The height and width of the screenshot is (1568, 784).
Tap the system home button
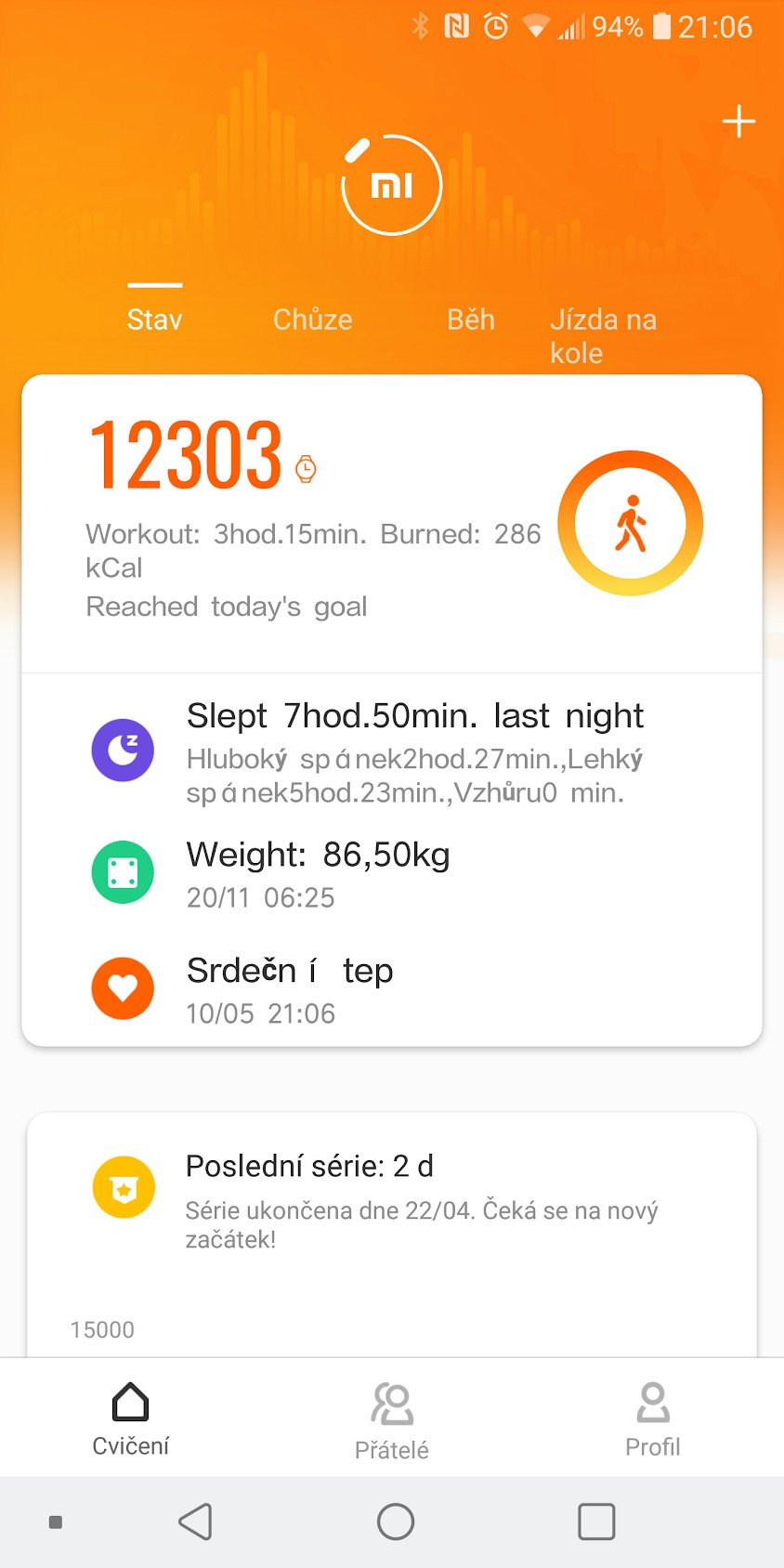click(x=396, y=1522)
